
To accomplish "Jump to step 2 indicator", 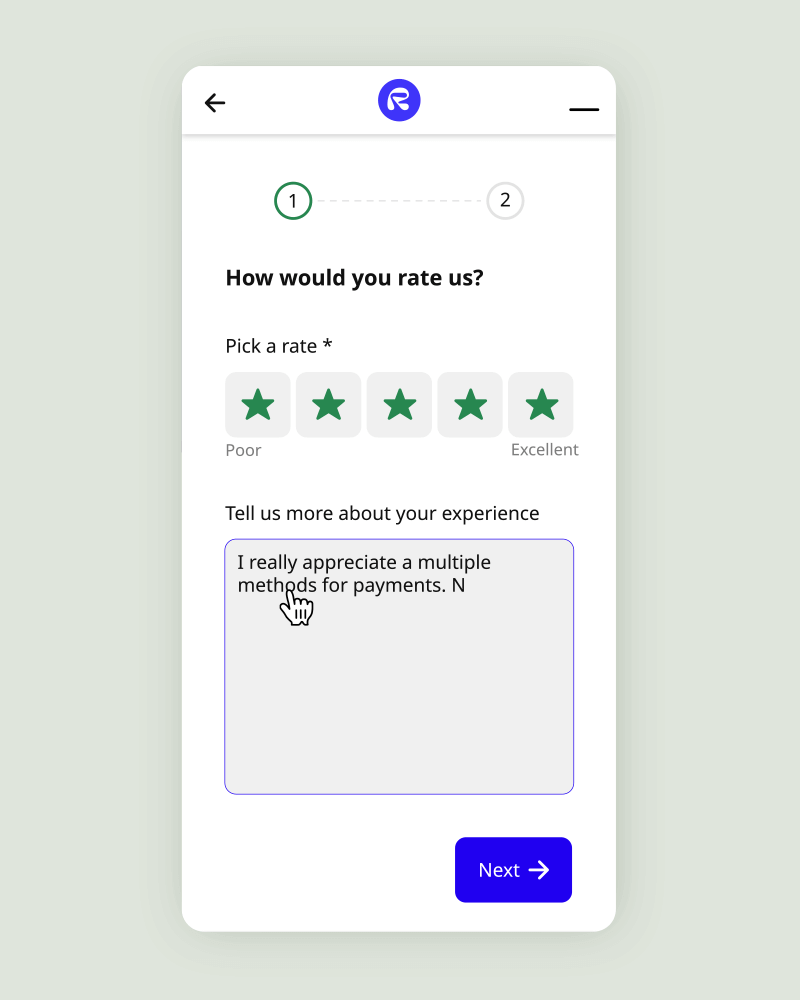I will (x=505, y=201).
